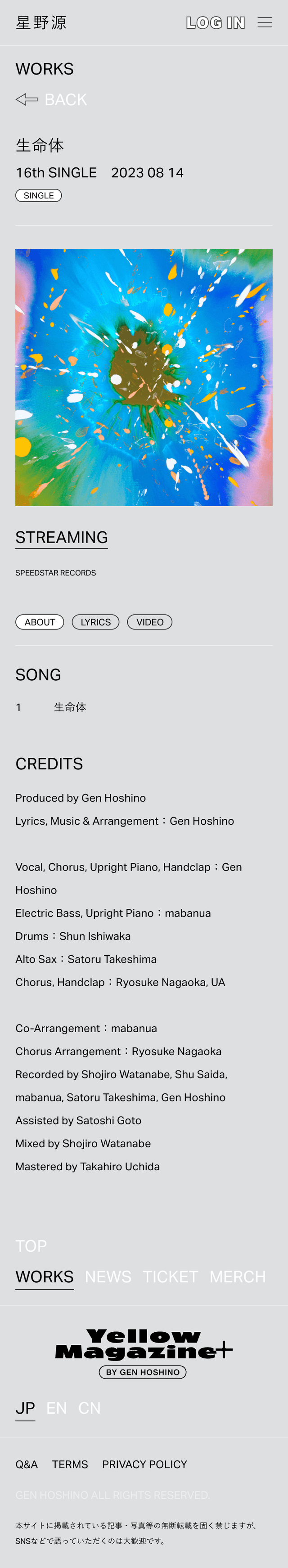Open the Q&A page
Image resolution: width=288 pixels, height=1568 pixels.
pos(27,1465)
